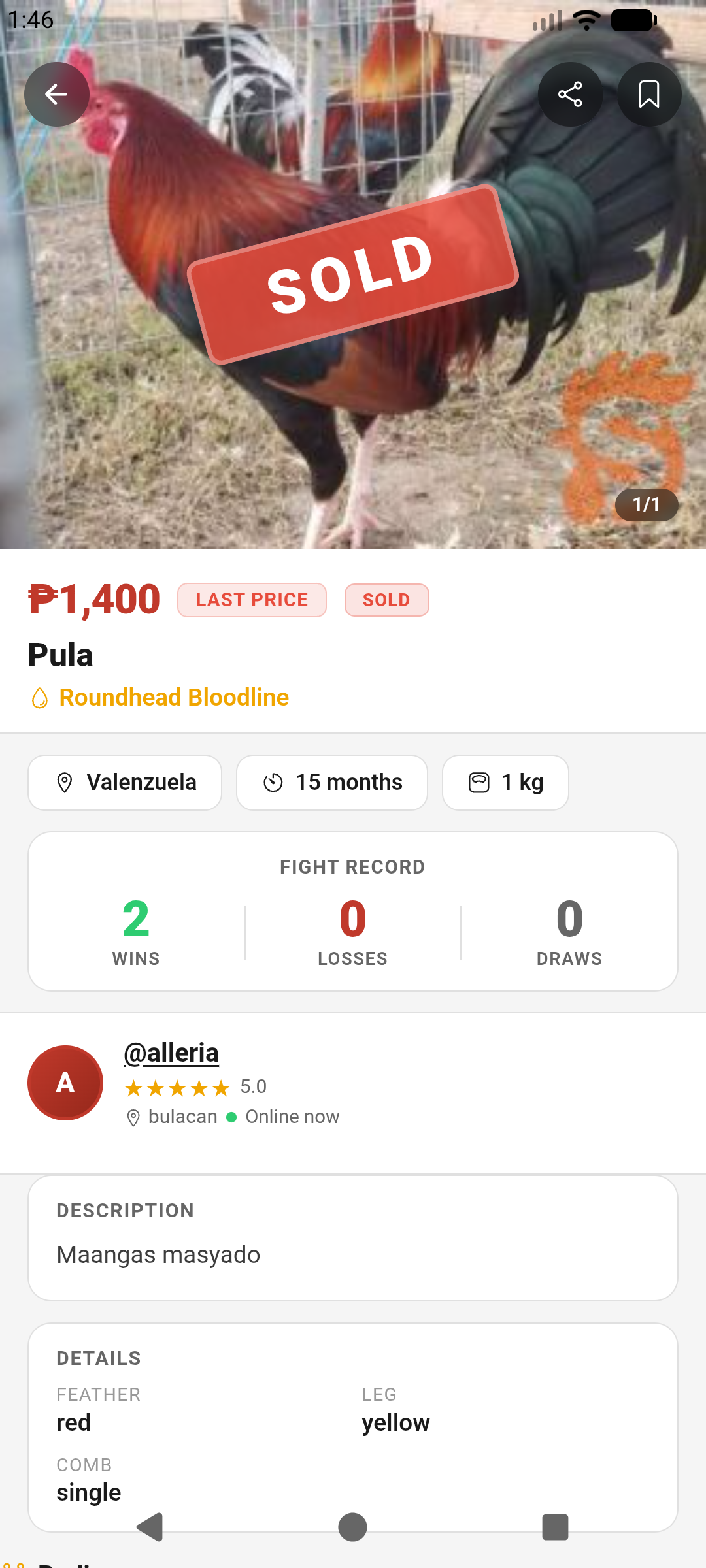Open the @alleria seller profile

172,1053
